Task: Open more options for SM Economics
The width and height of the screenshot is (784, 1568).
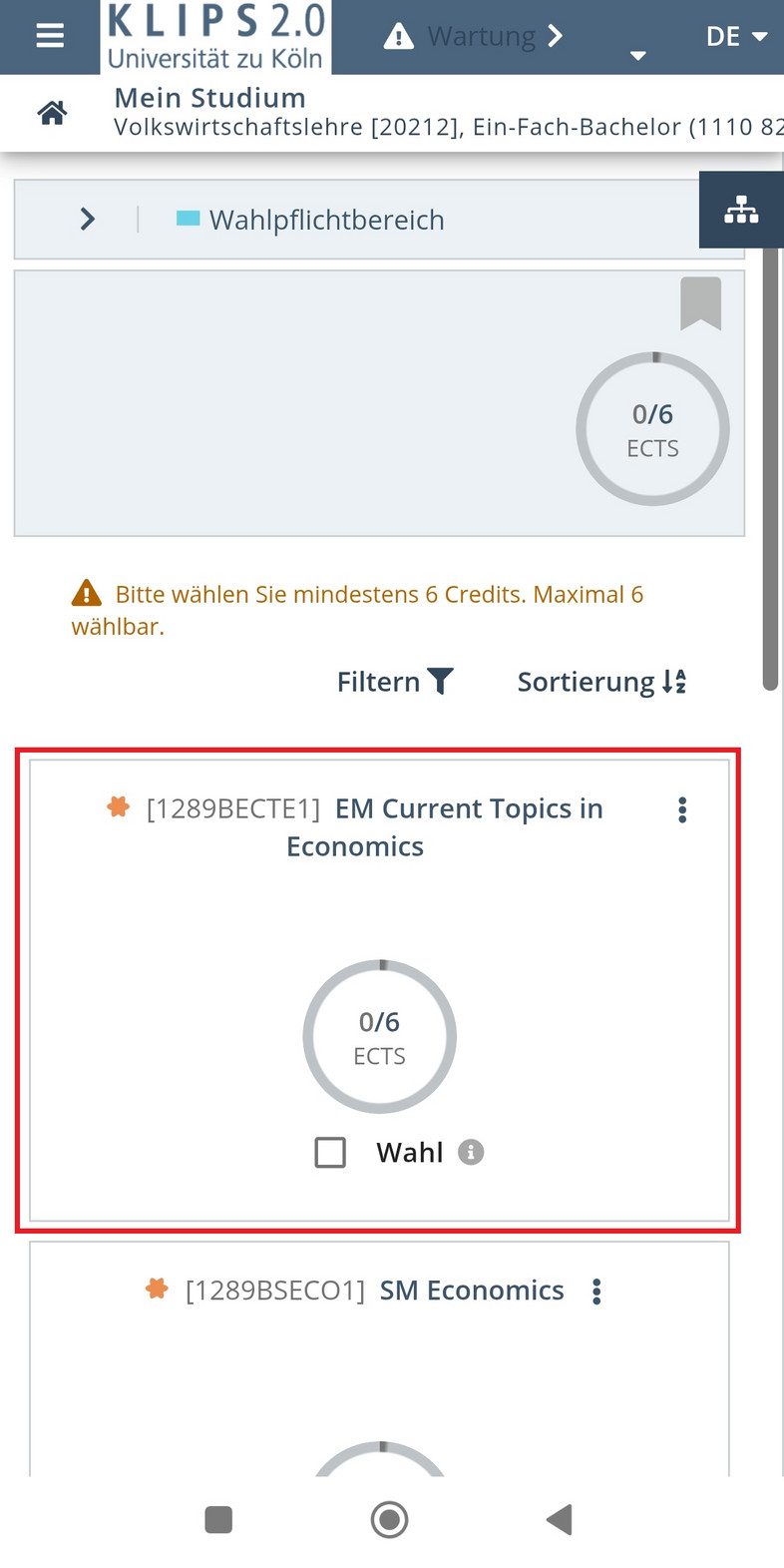Action: pyautogui.click(x=596, y=1292)
